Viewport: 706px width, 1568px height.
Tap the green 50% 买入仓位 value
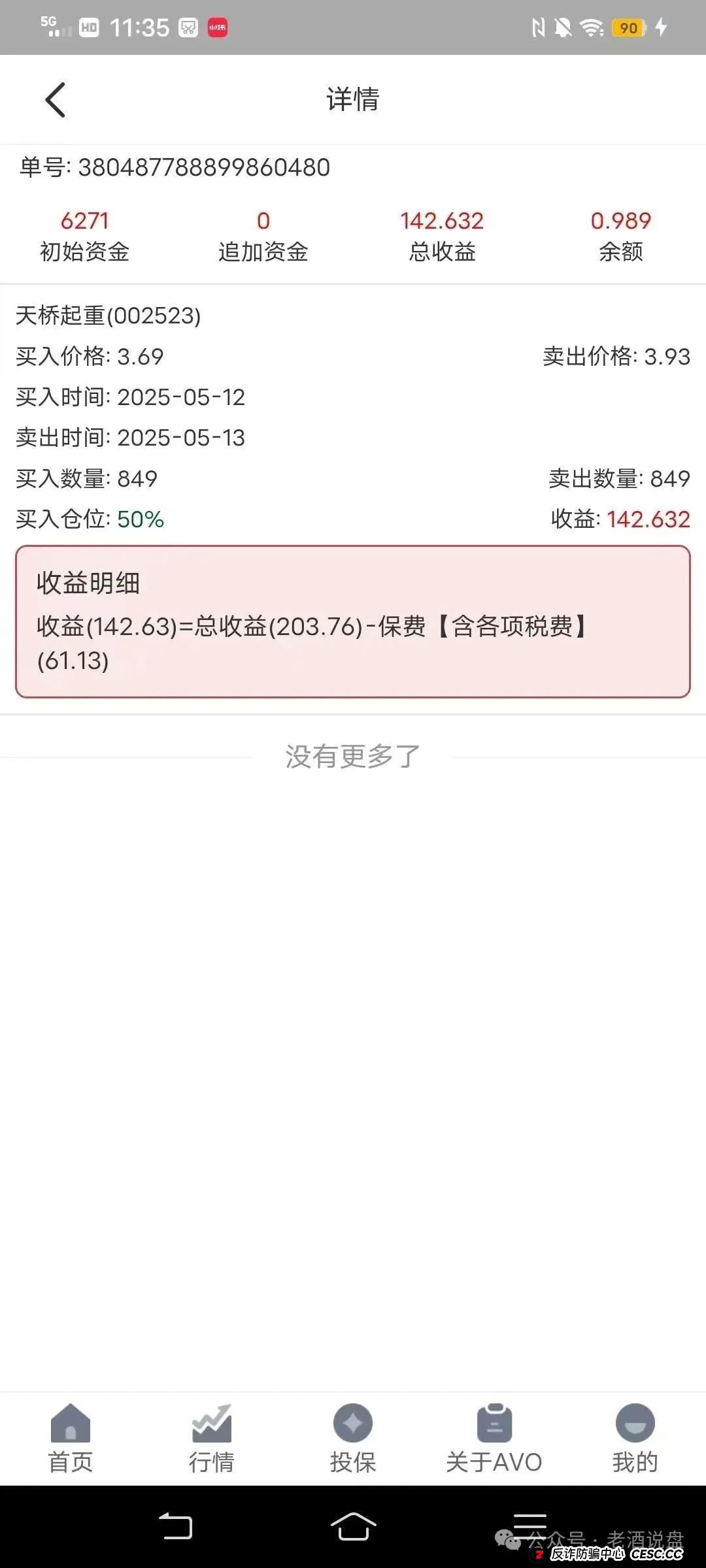[x=139, y=519]
